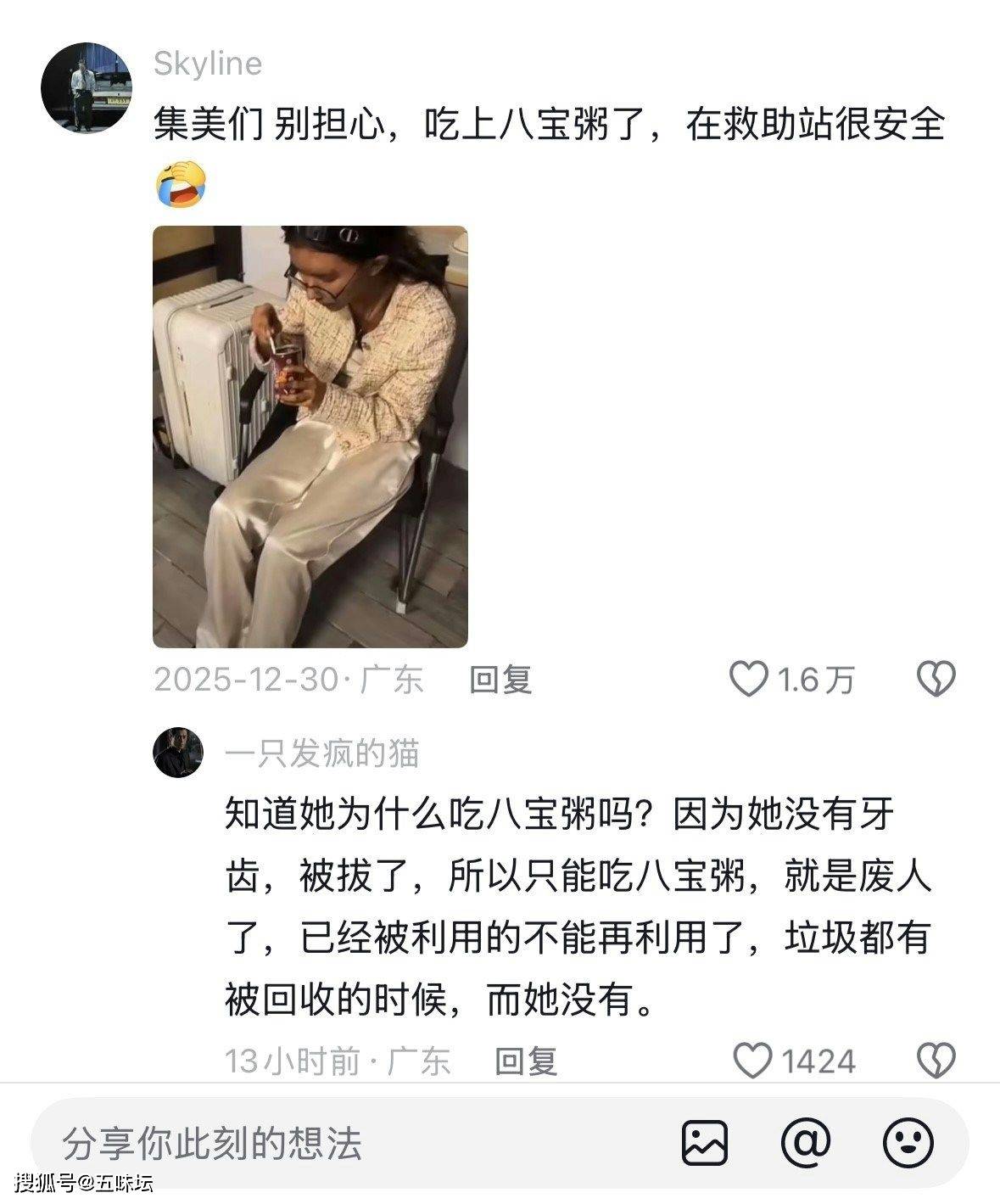This screenshot has height=1204, width=1000.
Task: Reply to 一只发疯的猫's comment
Action: coord(526,1061)
